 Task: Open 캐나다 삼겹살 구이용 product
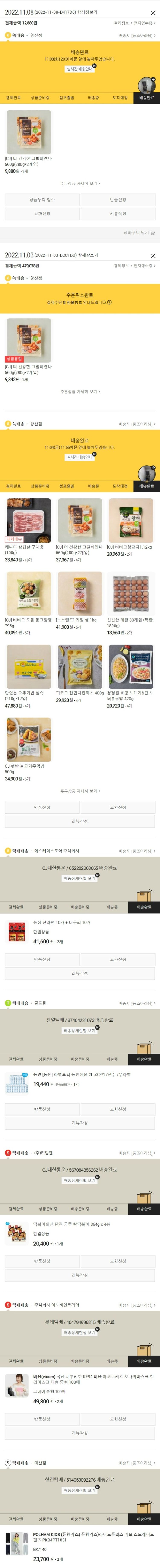[29, 521]
